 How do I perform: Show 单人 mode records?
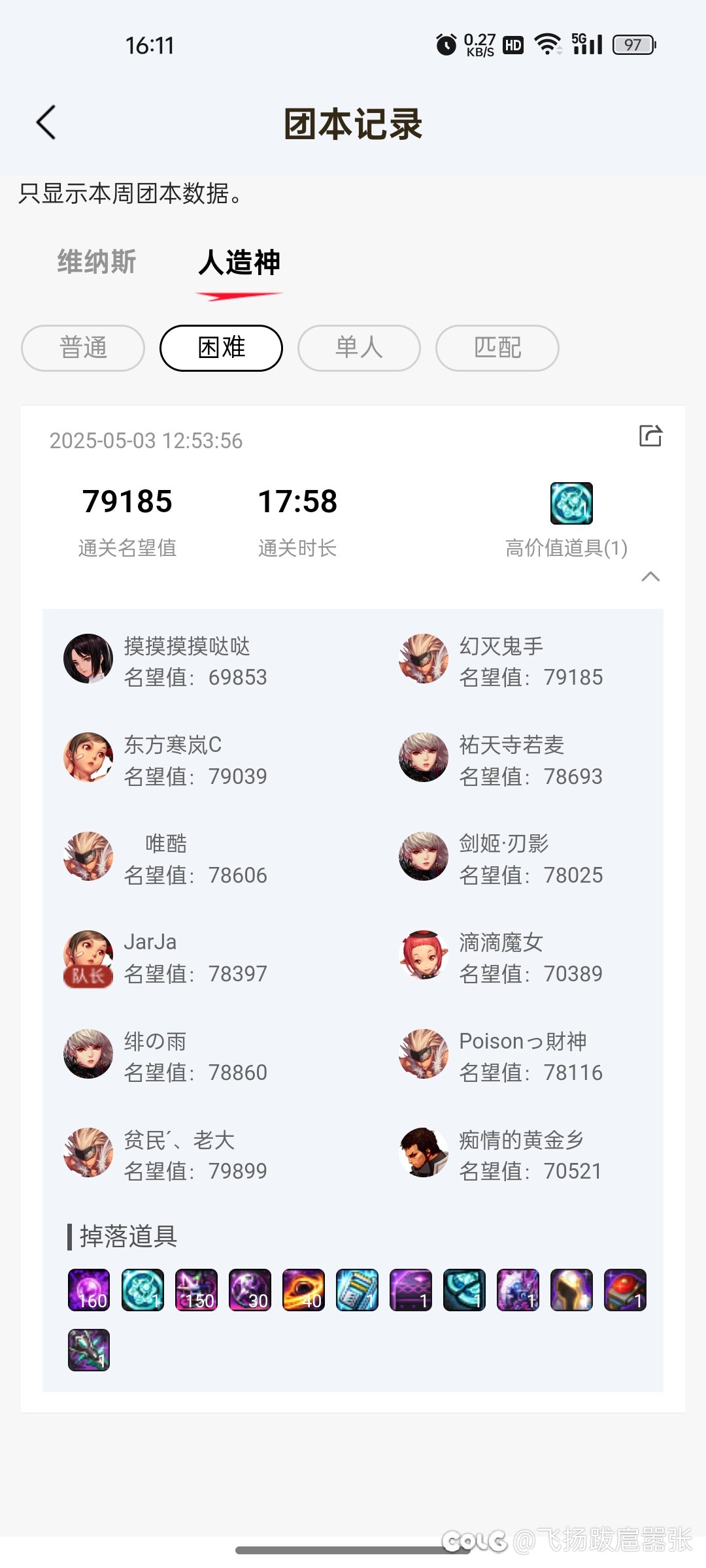point(359,348)
